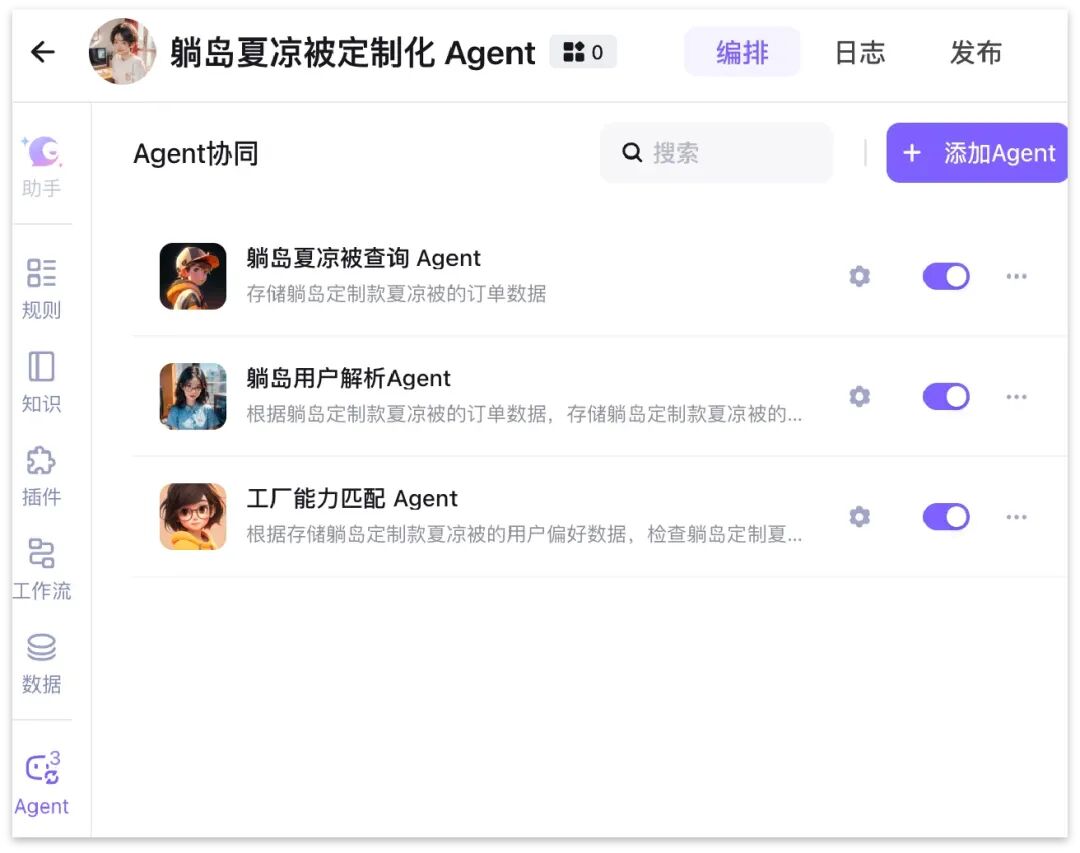Screen dimensions: 1080x853
Task: Switch to the 发布 tab
Action: 975,52
